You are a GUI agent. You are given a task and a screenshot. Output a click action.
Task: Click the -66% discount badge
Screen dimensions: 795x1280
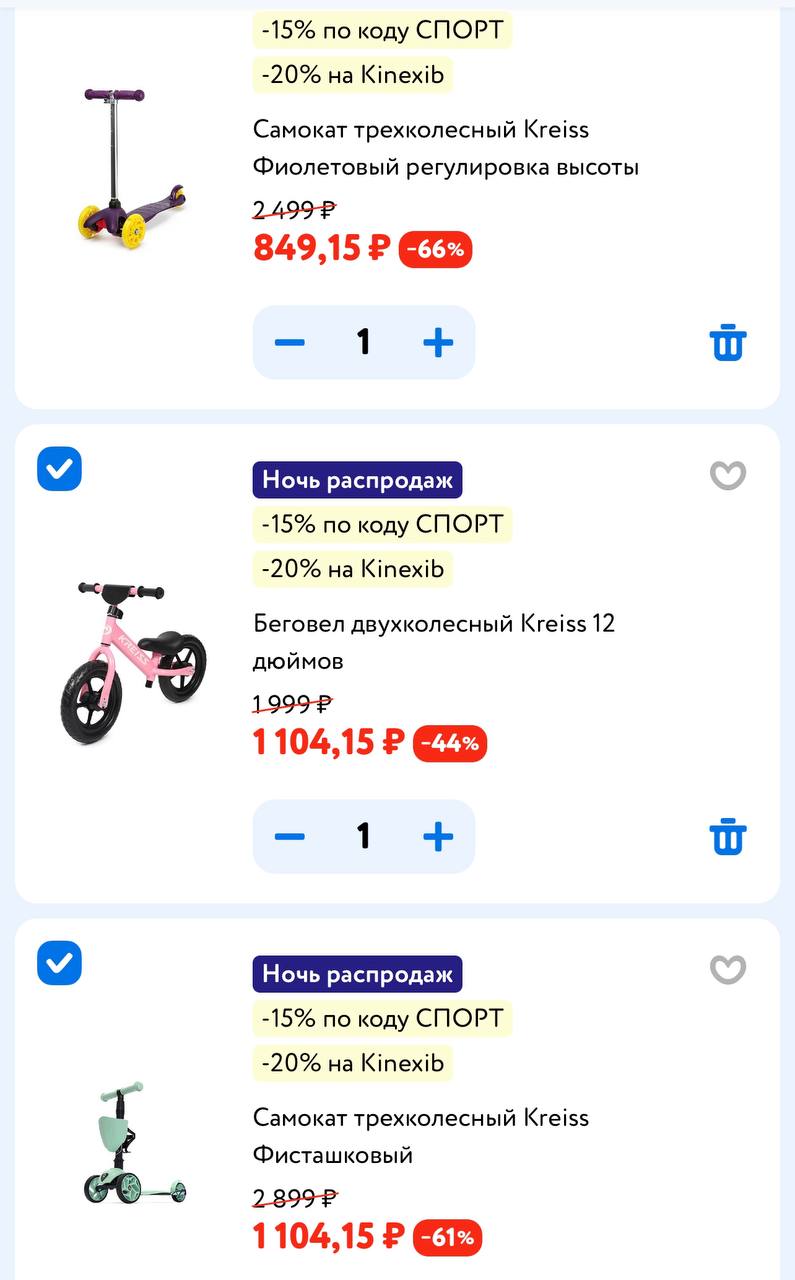pos(438,249)
